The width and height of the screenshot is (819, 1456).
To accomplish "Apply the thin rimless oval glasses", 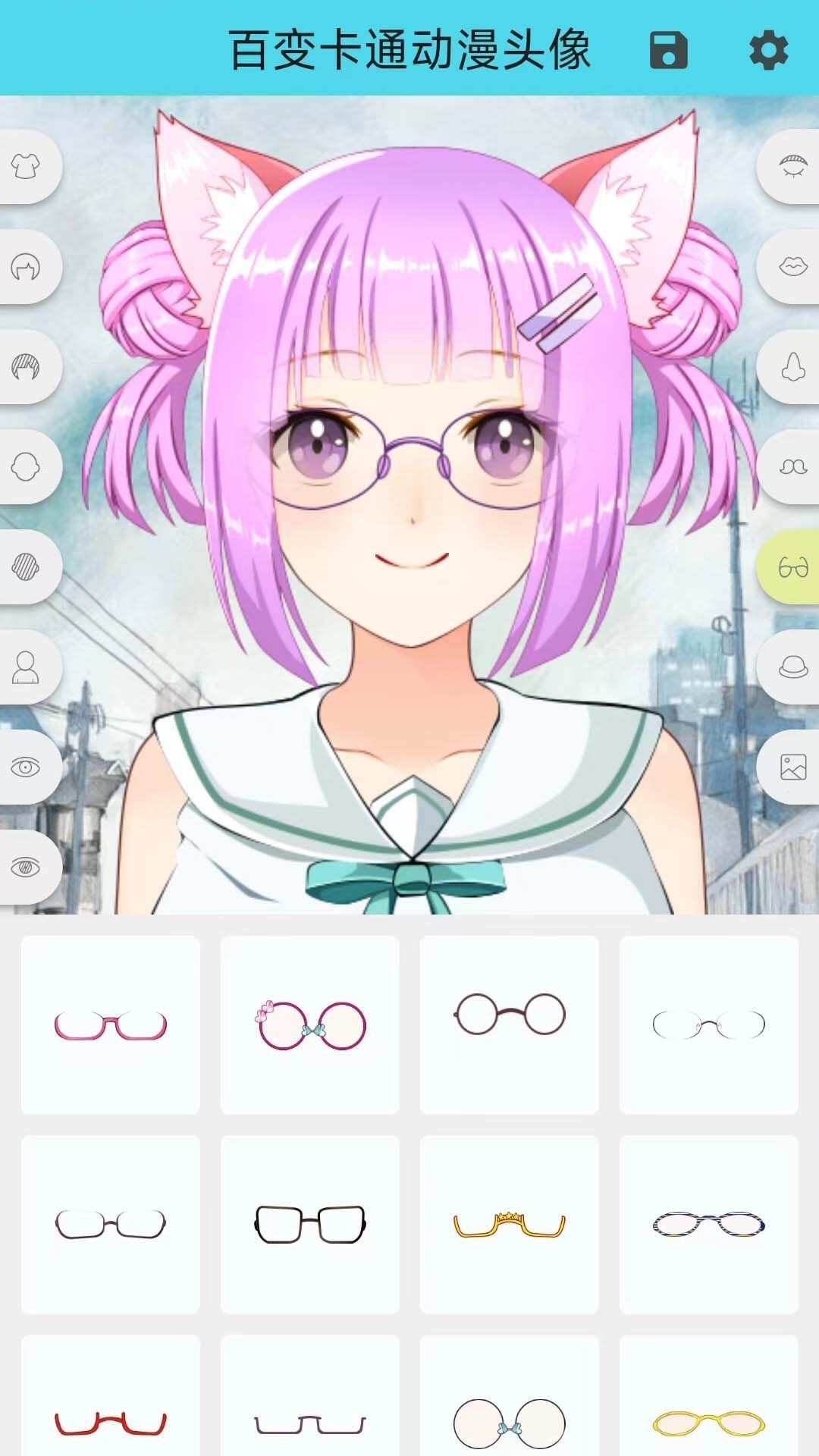I will (x=708, y=1025).
